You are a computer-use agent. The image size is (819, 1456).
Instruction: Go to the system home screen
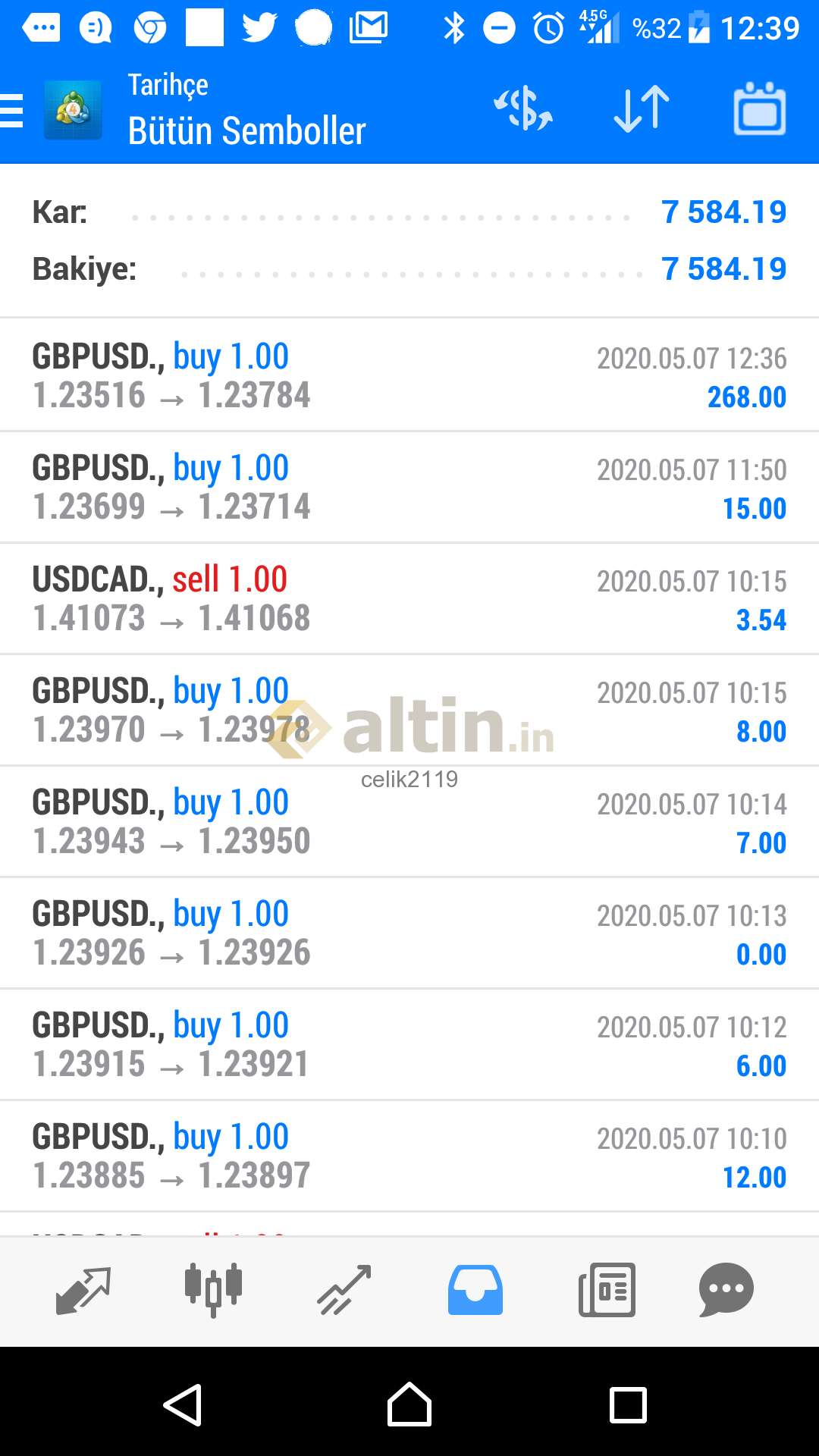409,1404
